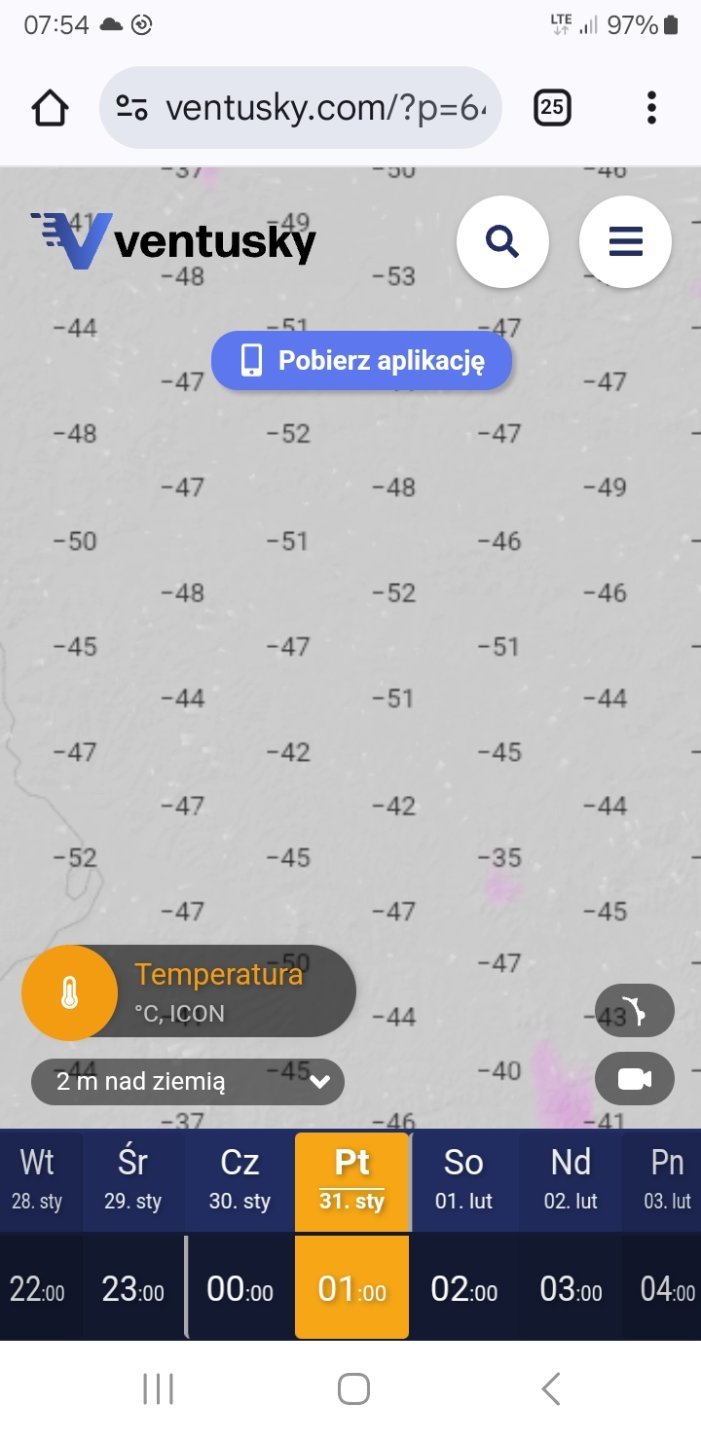This screenshot has height=1440, width=701.
Task: Choose the 02:00 forecast hour
Action: click(x=463, y=1289)
